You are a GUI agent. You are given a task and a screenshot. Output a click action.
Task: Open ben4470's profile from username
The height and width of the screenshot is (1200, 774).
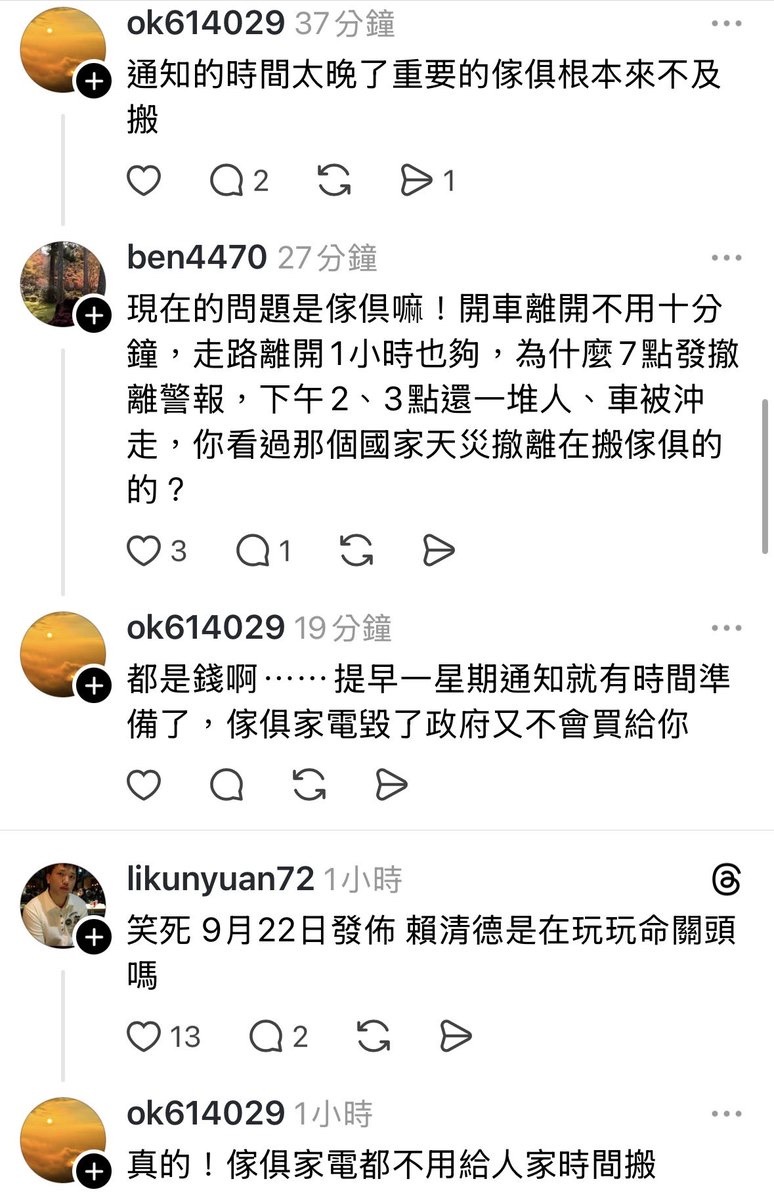click(x=197, y=258)
